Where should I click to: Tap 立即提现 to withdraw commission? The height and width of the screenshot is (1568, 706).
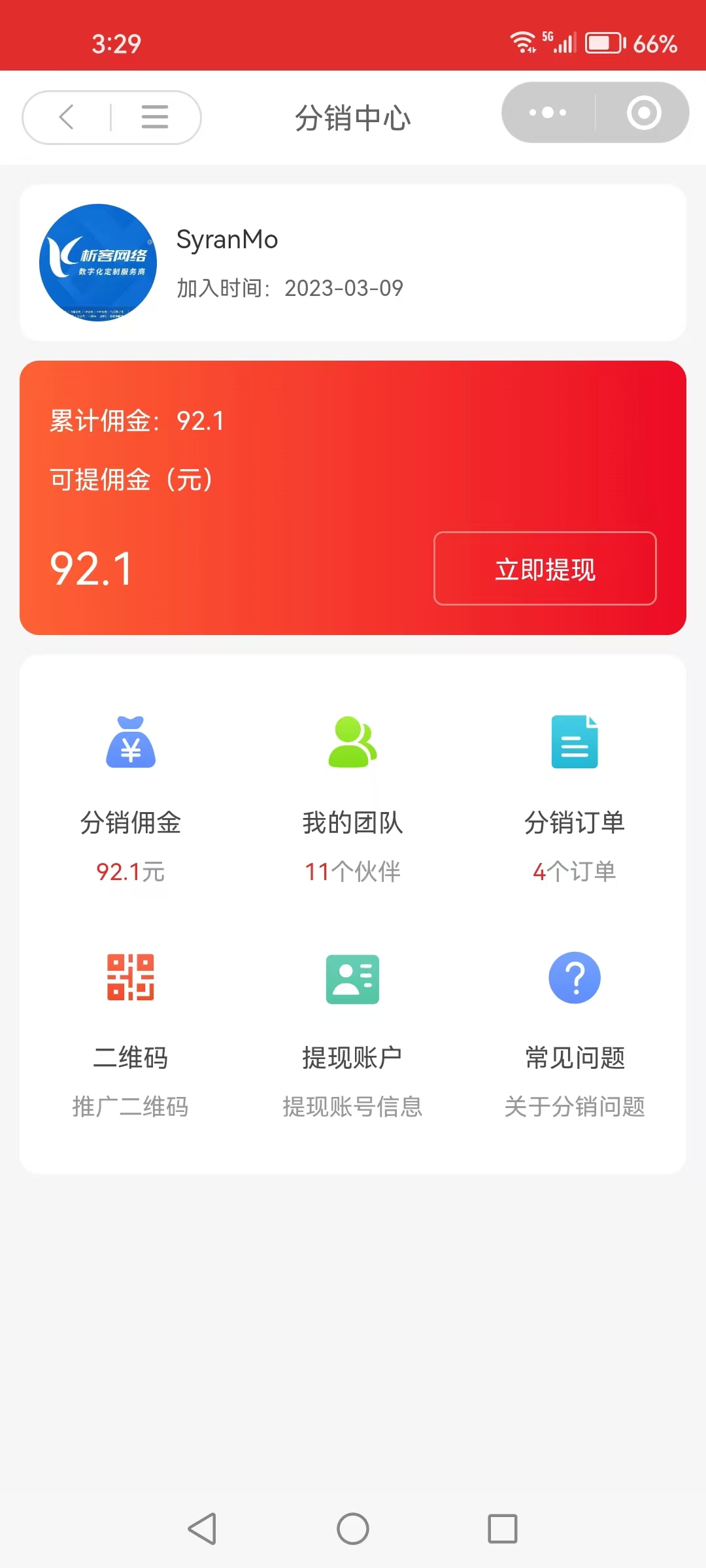(545, 568)
